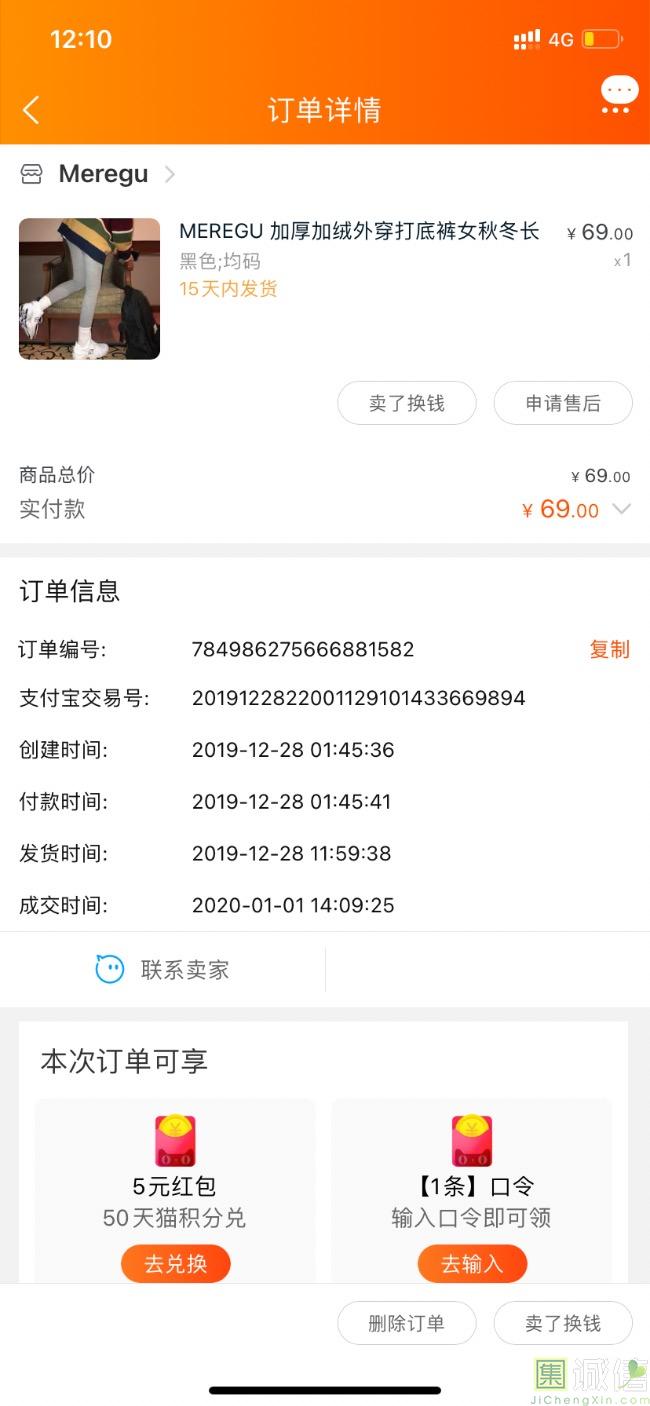Image resolution: width=650 pixels, height=1406 pixels.
Task: Expand the 实付款 payment details chevron
Action: (x=621, y=509)
